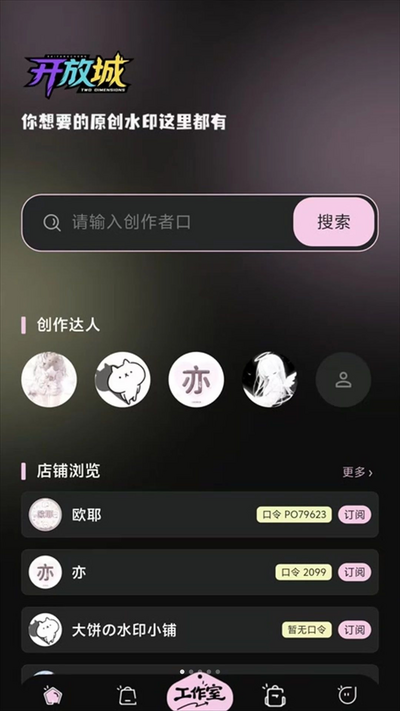
Task: Tap the pink 搜索 button
Action: tap(334, 222)
